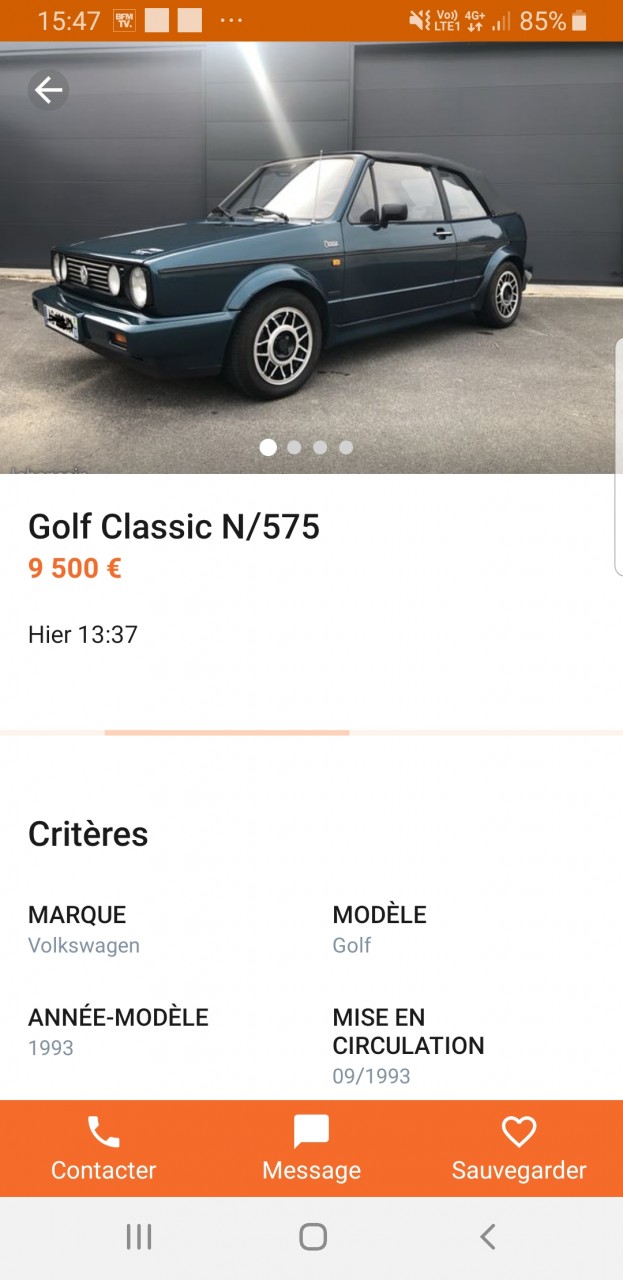Image resolution: width=623 pixels, height=1280 pixels.
Task: Contact the seller by phone
Action: pyautogui.click(x=104, y=1148)
